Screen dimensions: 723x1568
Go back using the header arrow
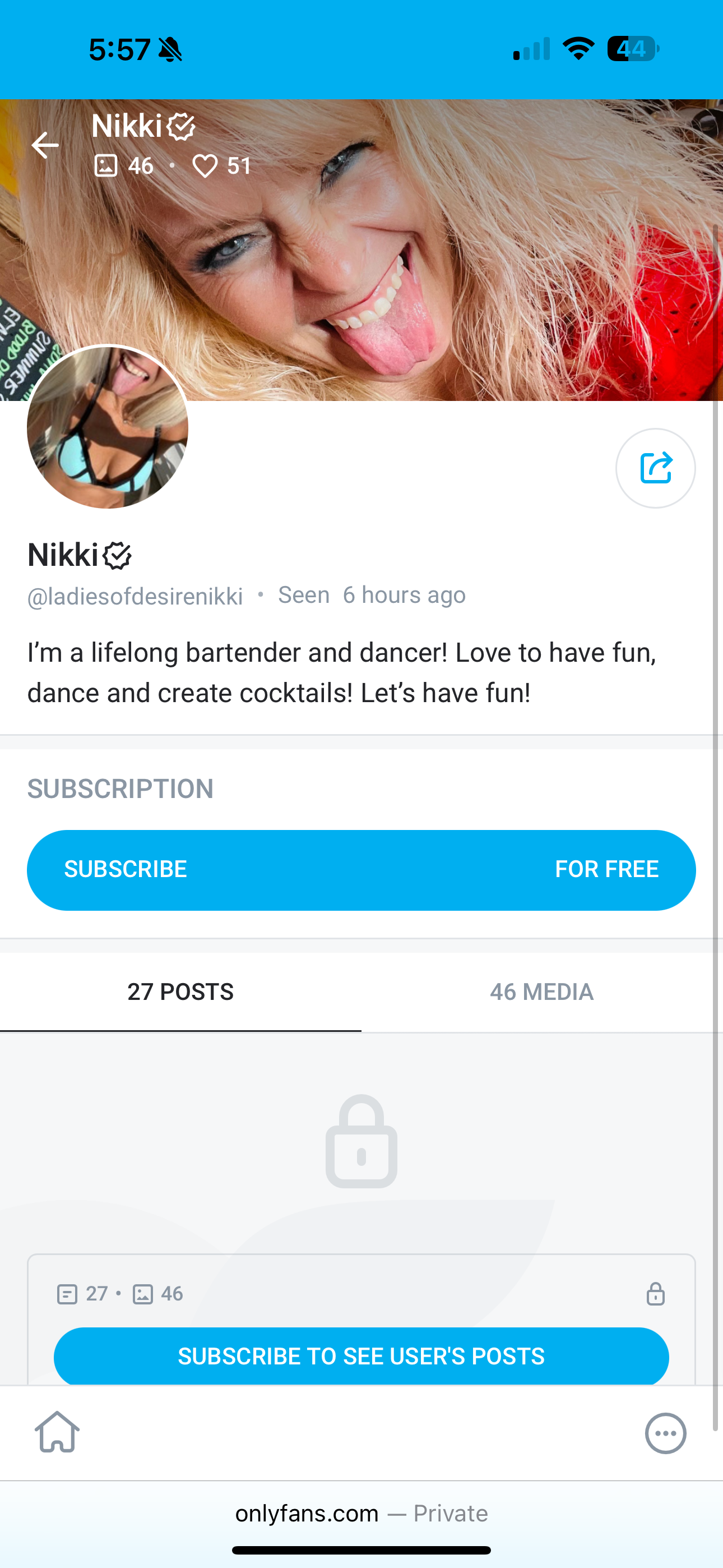45,145
